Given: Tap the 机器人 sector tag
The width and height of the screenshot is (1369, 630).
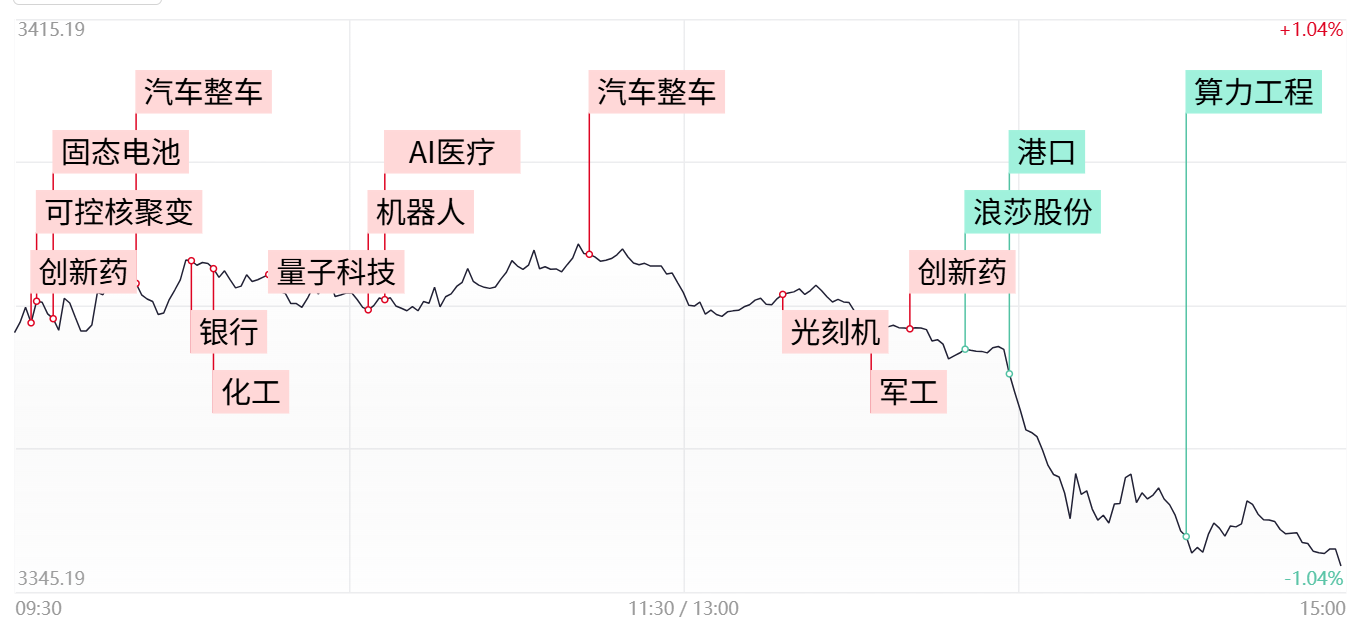Looking at the screenshot, I should (420, 212).
